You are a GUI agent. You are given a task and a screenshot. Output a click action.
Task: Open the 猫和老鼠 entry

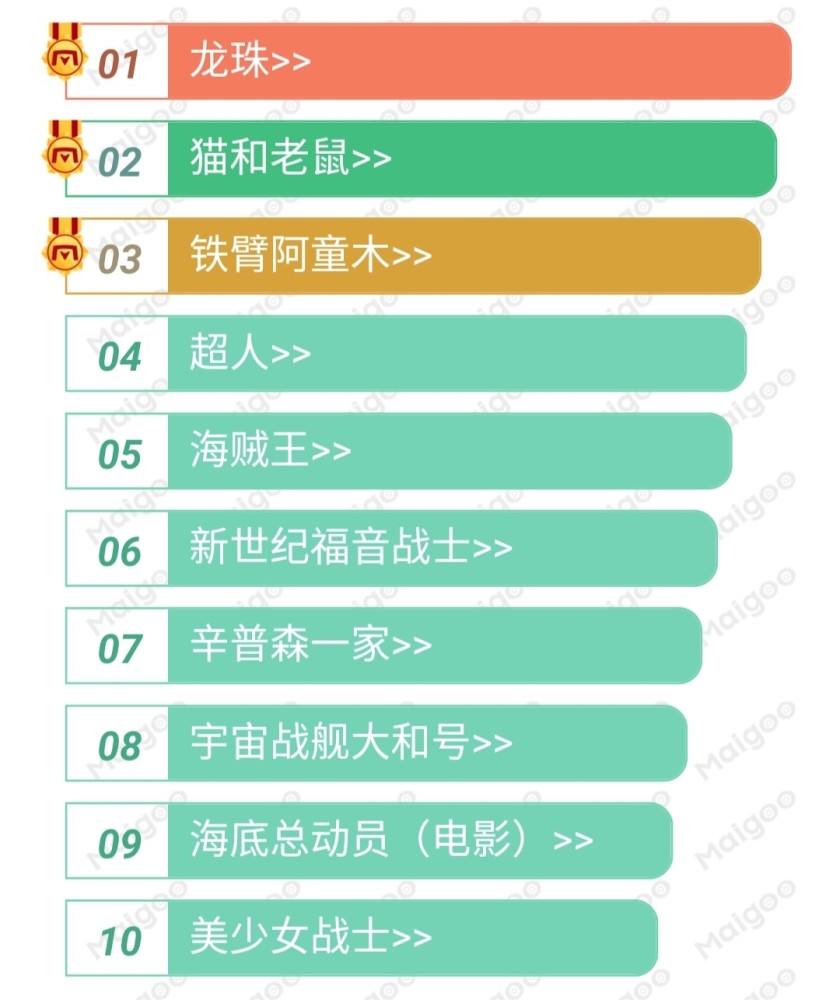290,159
